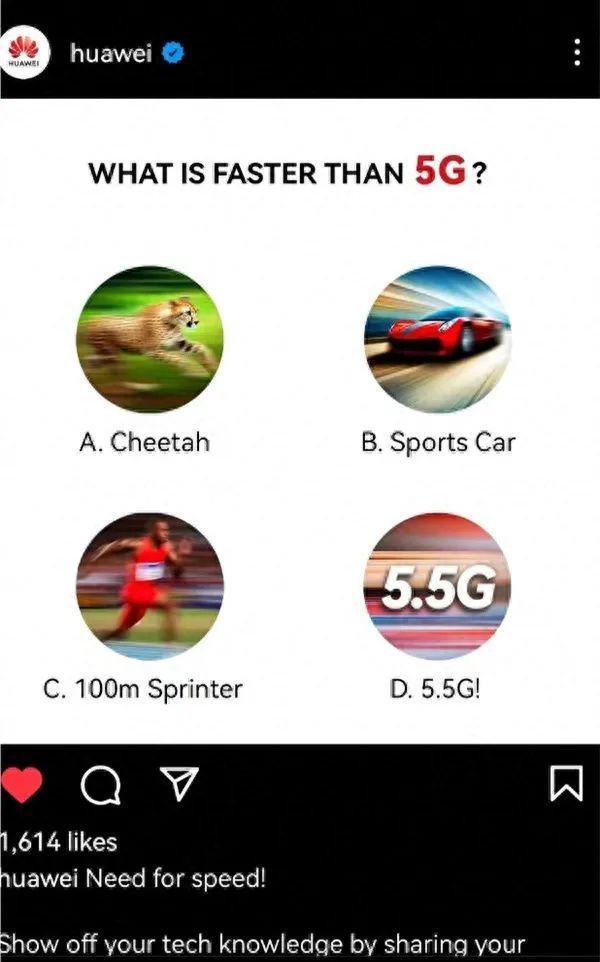The height and width of the screenshot is (962, 600).
Task: Open comments on the huawei post
Action: (x=99, y=787)
